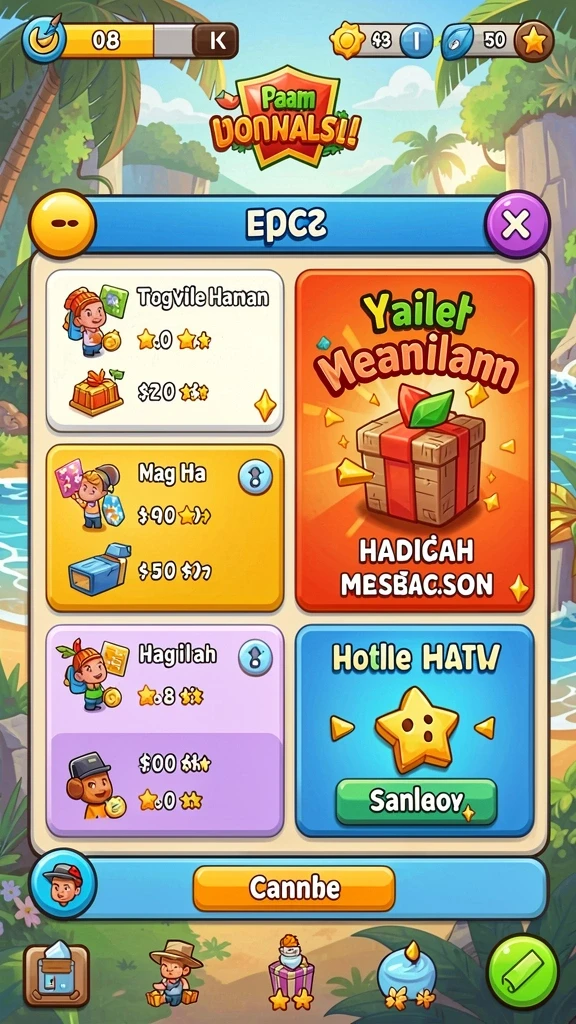The image size is (576, 1024).
Task: Tap the green round button with the ticket
Action: (523, 971)
